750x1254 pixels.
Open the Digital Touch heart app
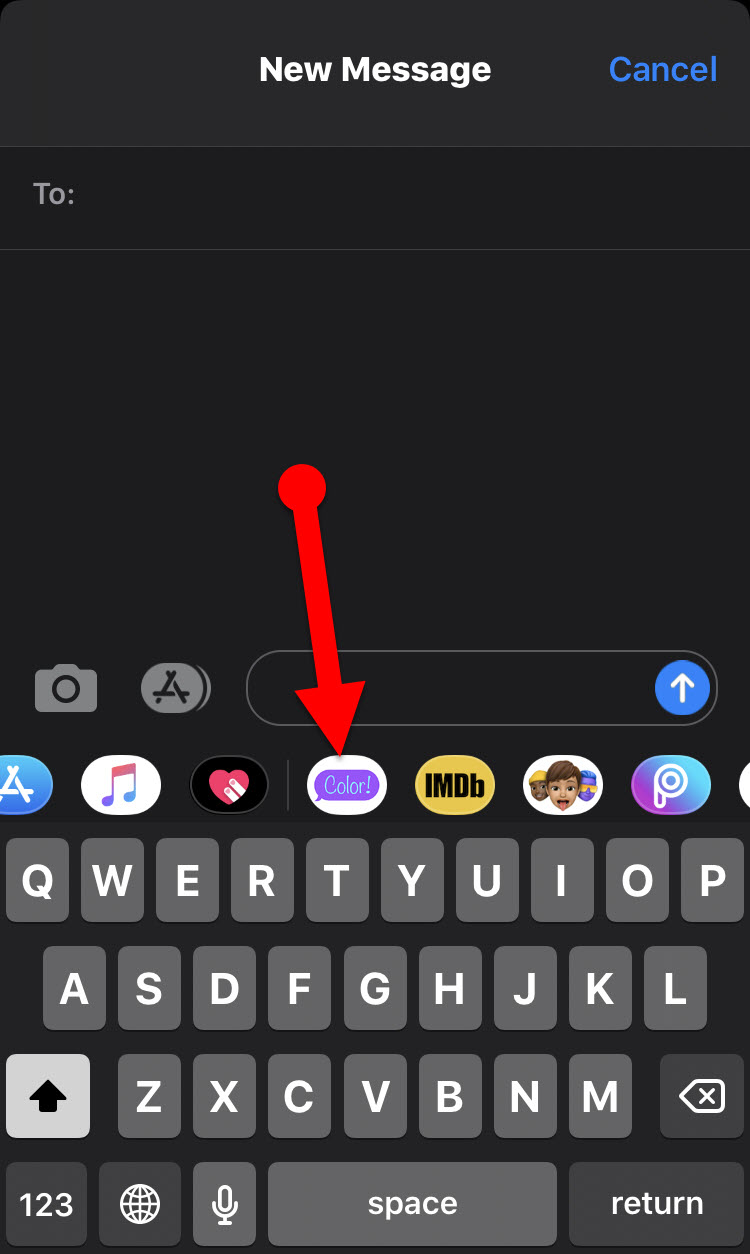[229, 785]
